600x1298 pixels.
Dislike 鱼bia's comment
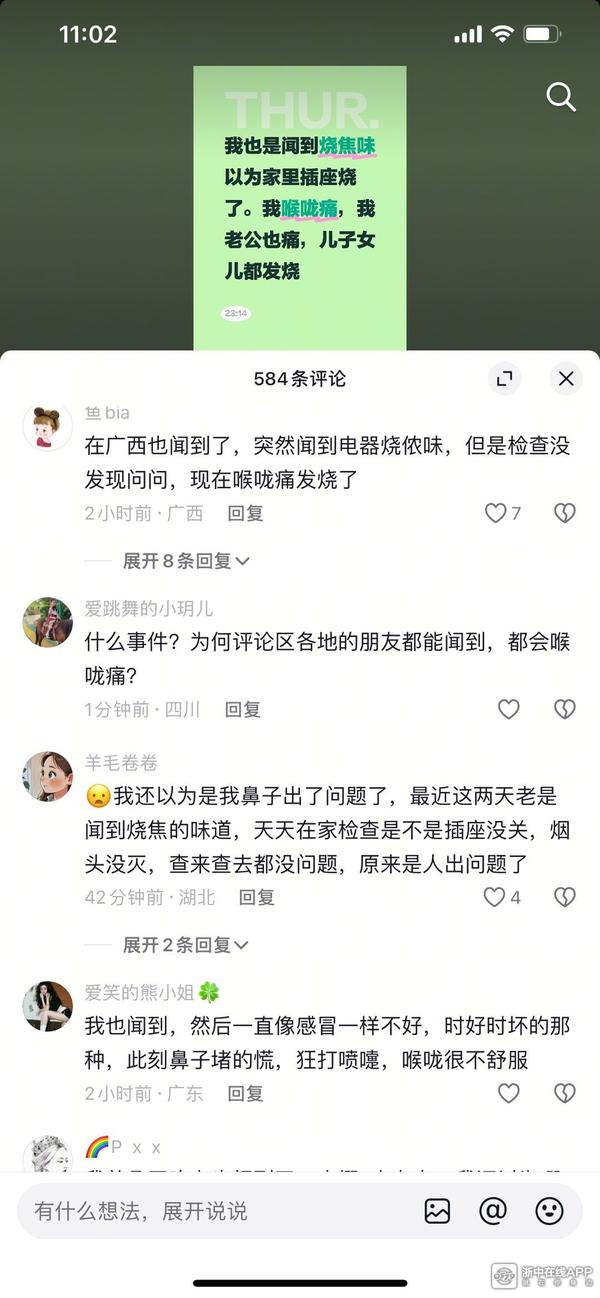[565, 513]
